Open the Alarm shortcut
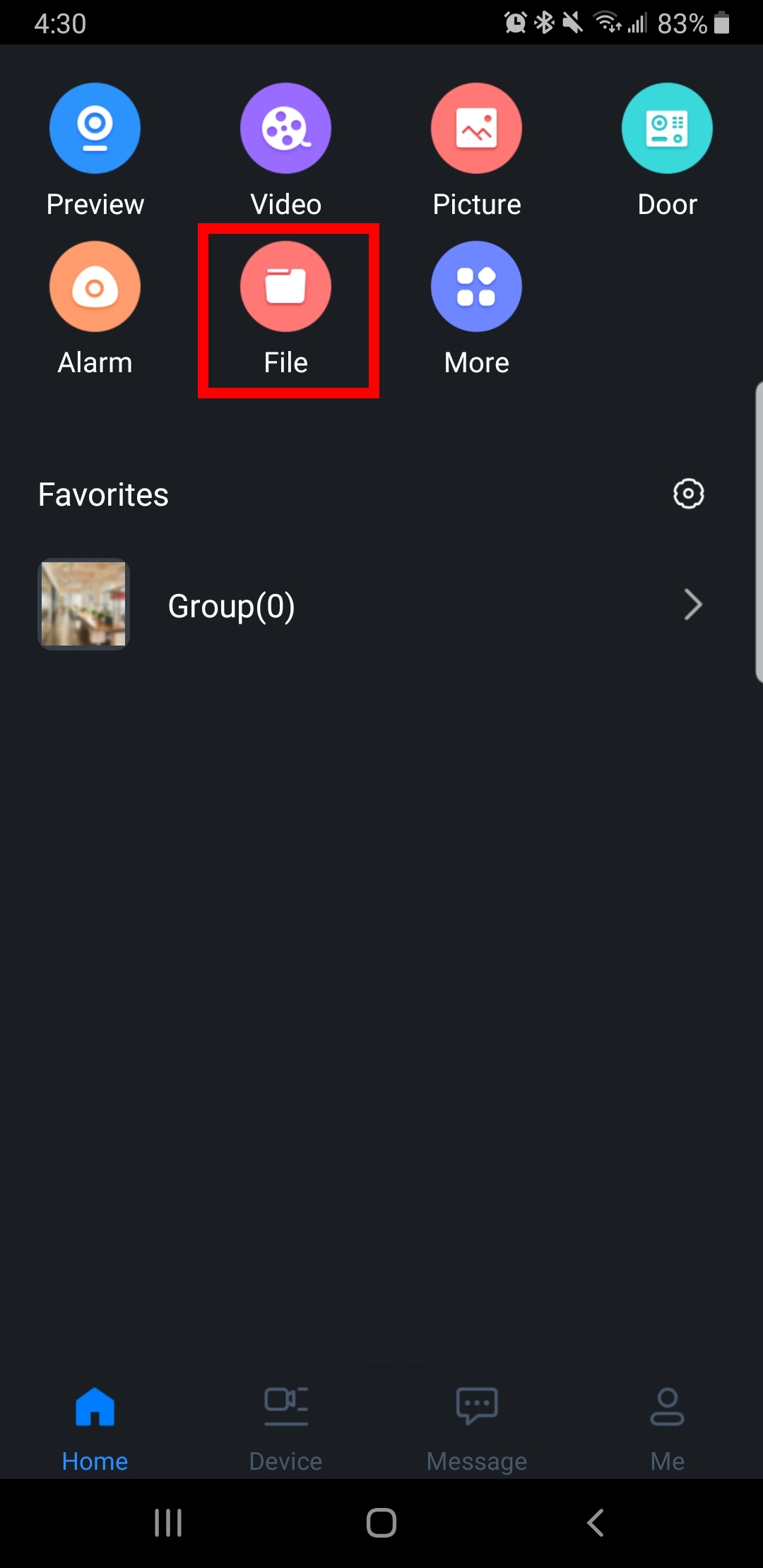 [95, 287]
